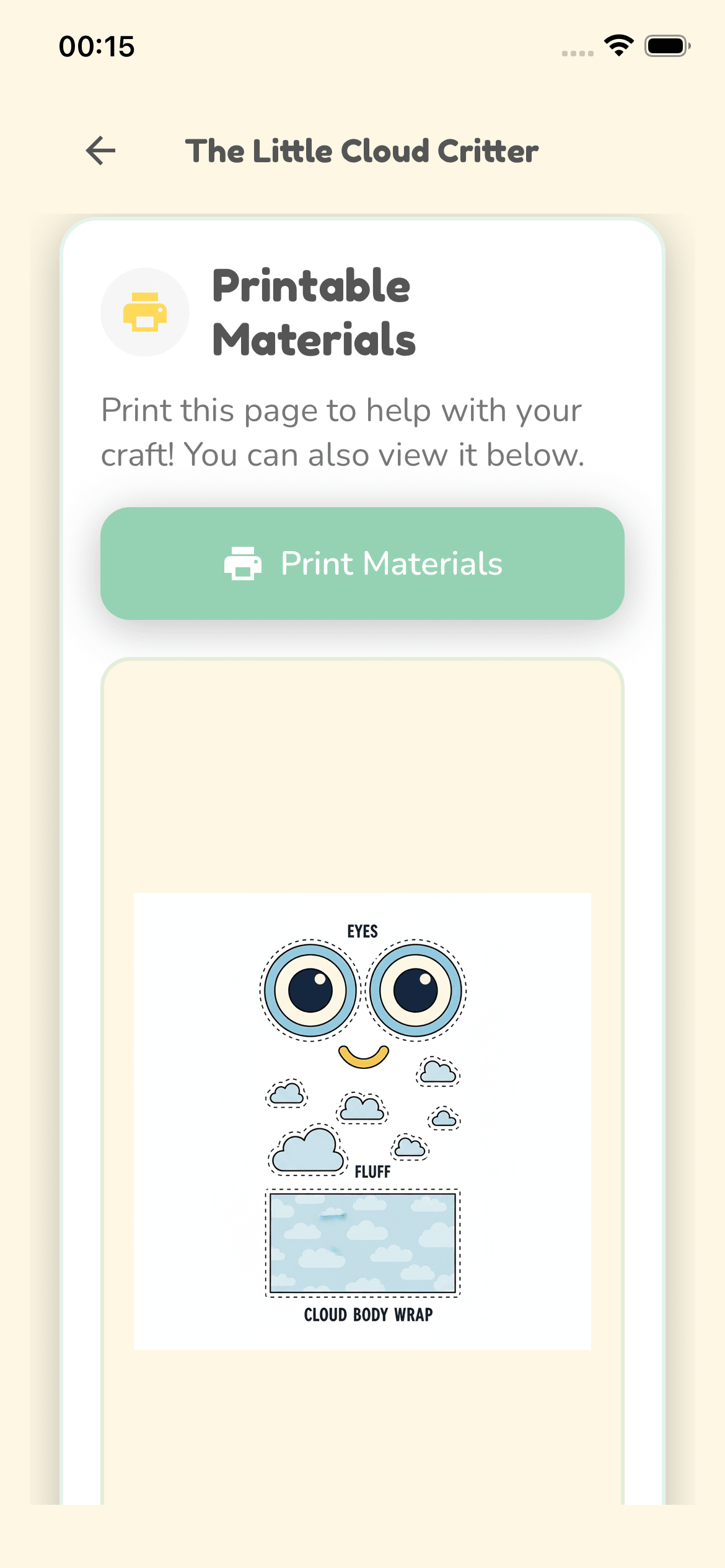Image resolution: width=725 pixels, height=1568 pixels.
Task: Click the yellow printer icon in the circle
Action: (x=144, y=313)
